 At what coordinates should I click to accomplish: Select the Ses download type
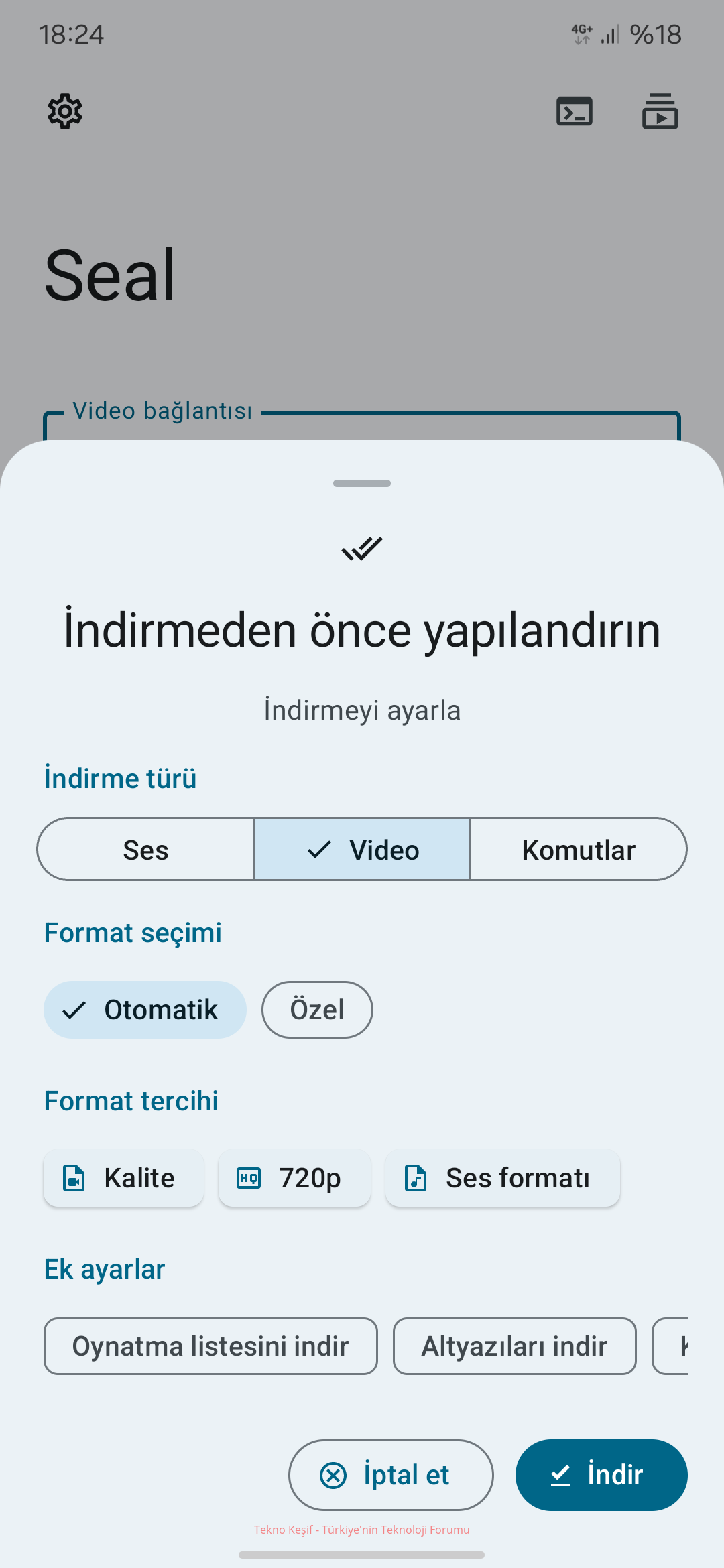pyautogui.click(x=145, y=849)
